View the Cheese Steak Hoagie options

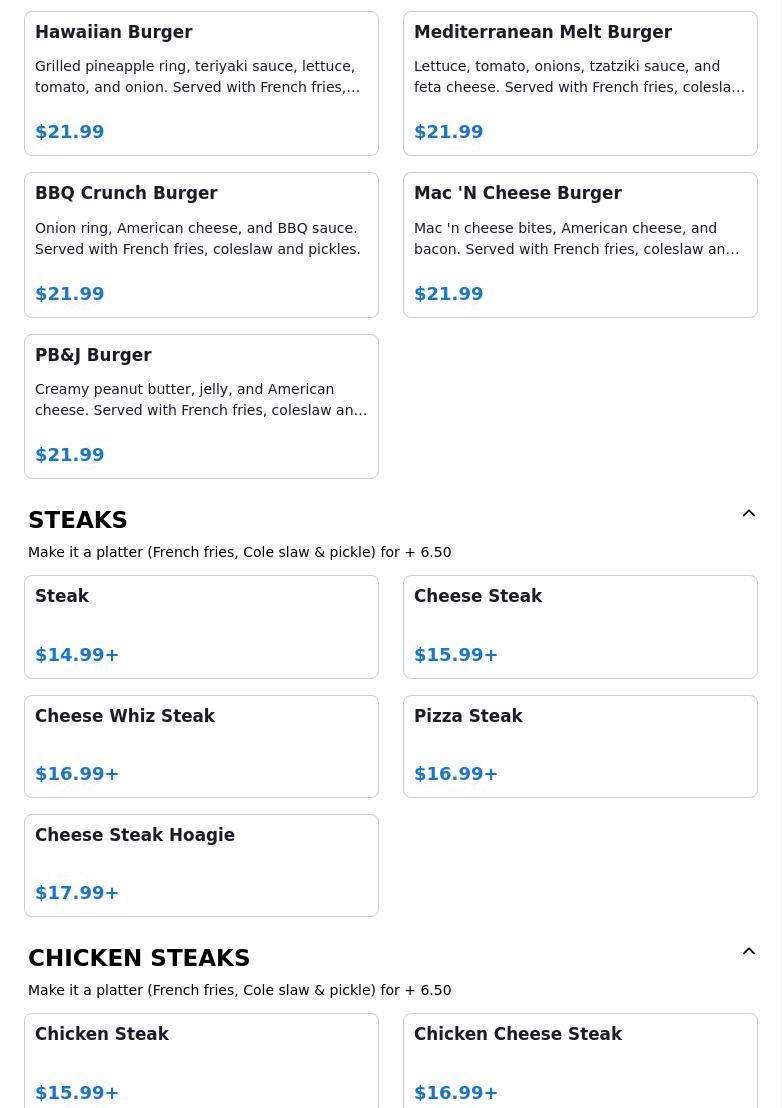tap(201, 865)
